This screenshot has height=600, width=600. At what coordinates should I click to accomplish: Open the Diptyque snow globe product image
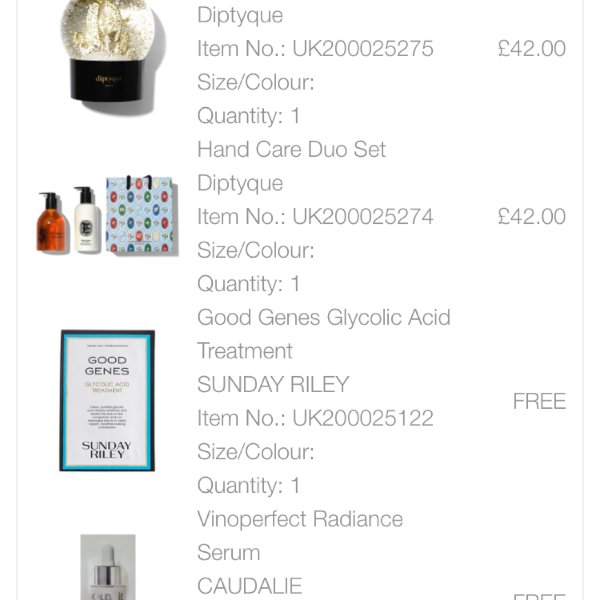107,55
